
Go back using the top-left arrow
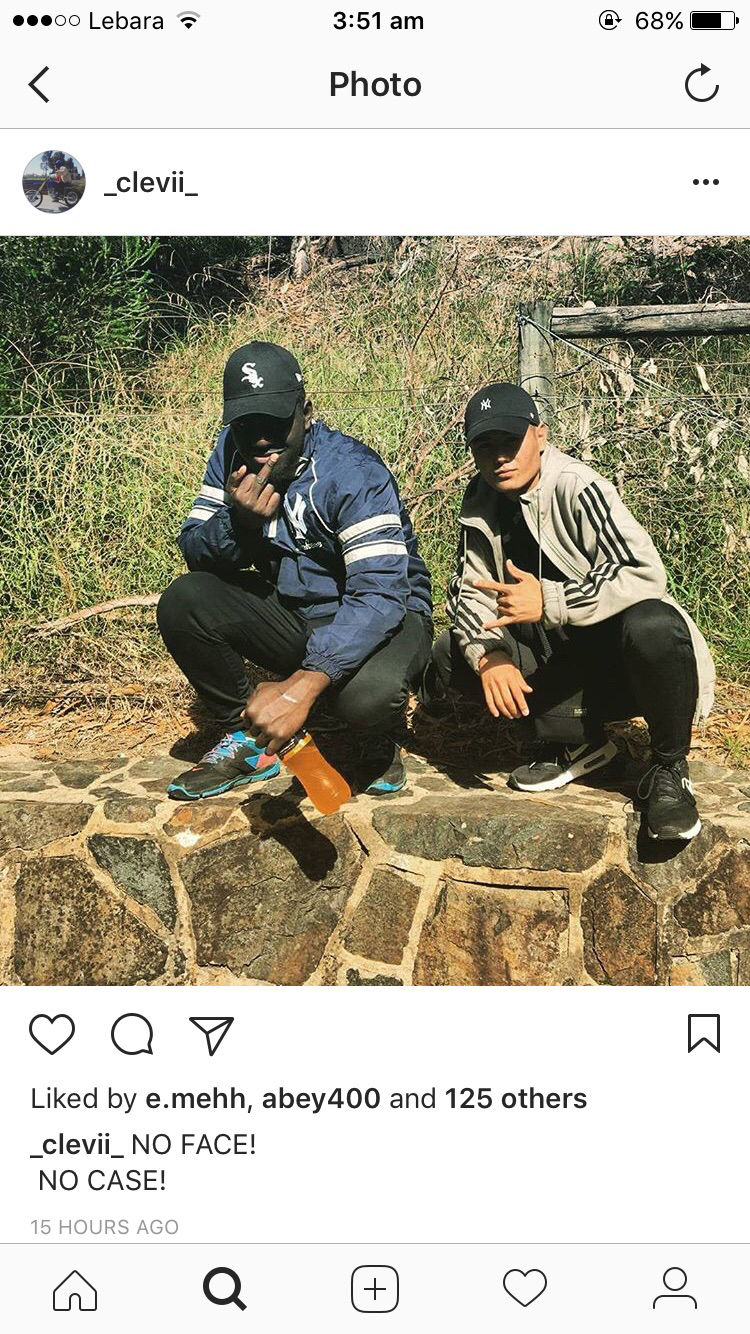39,85
